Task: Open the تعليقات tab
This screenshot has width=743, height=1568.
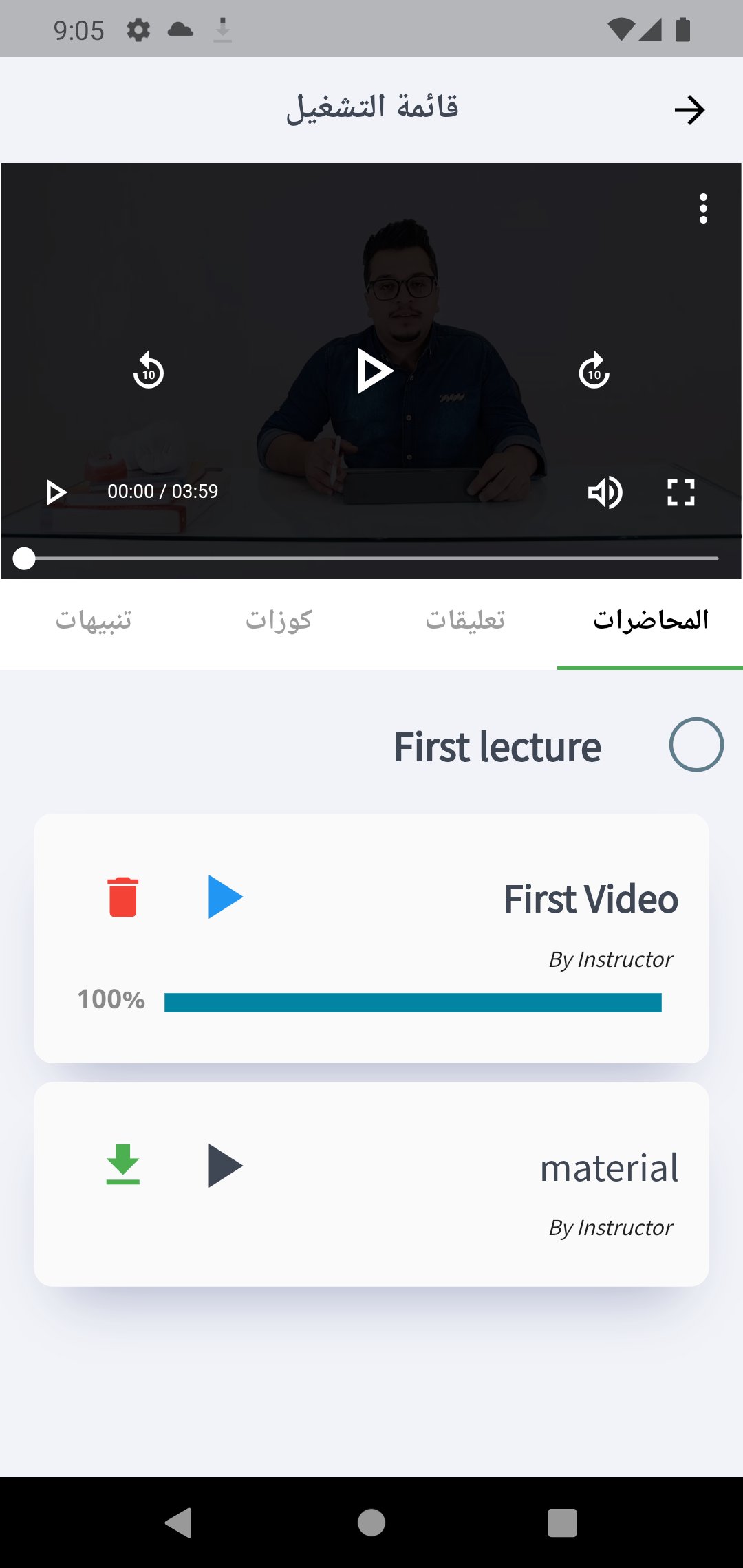Action: [x=465, y=620]
